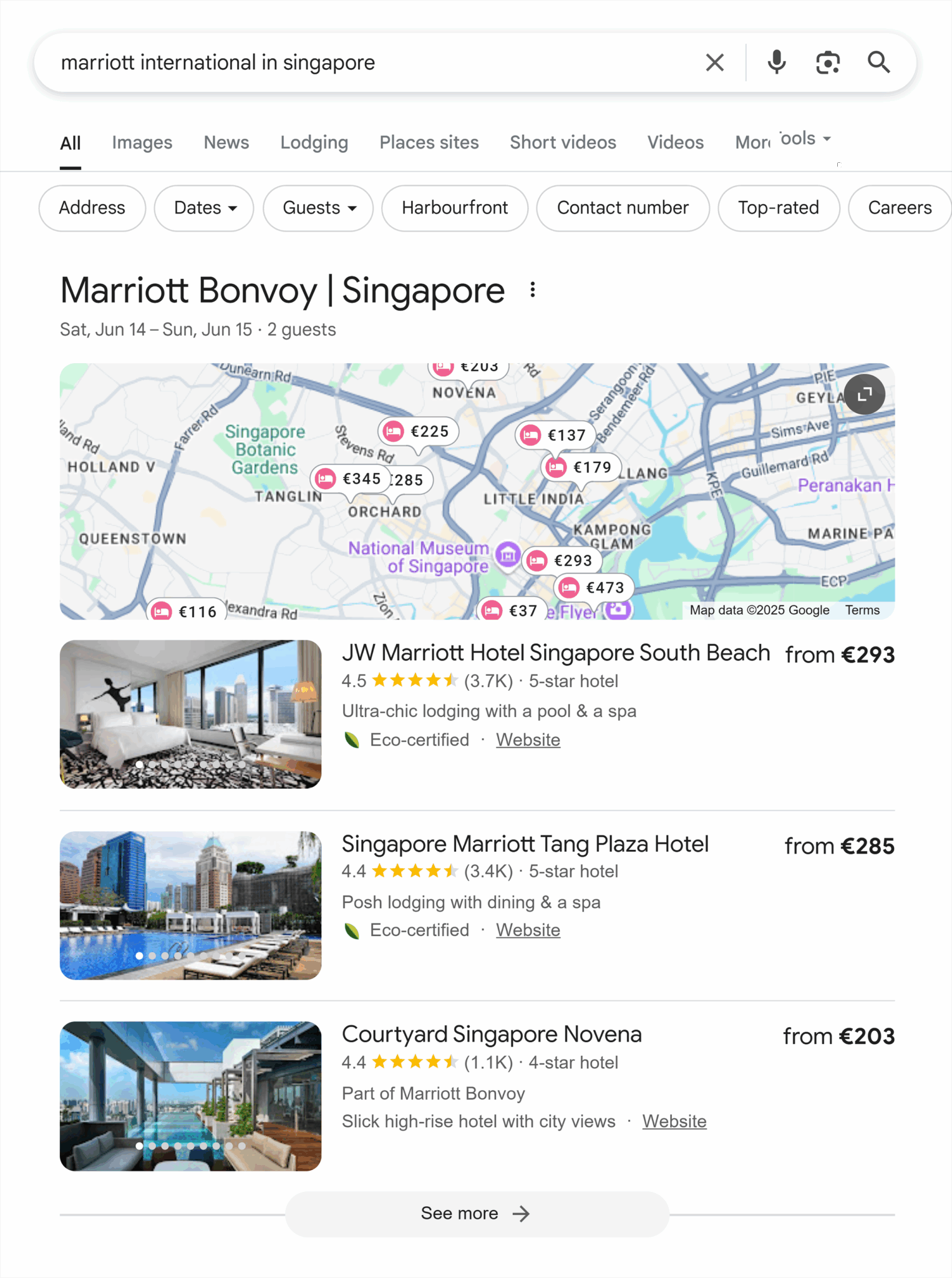Tap the magnifying glass search button

878,62
